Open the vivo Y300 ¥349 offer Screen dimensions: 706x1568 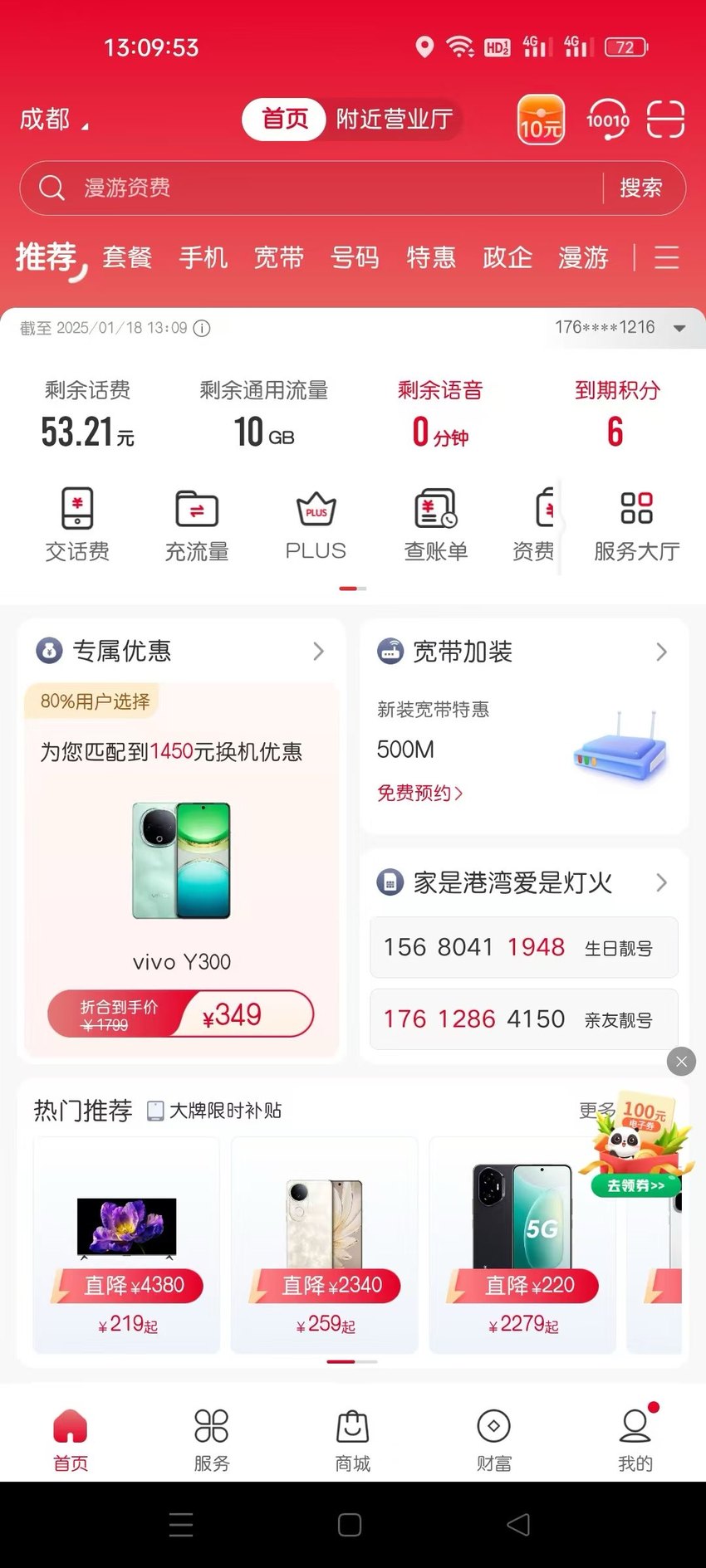coord(181,1014)
